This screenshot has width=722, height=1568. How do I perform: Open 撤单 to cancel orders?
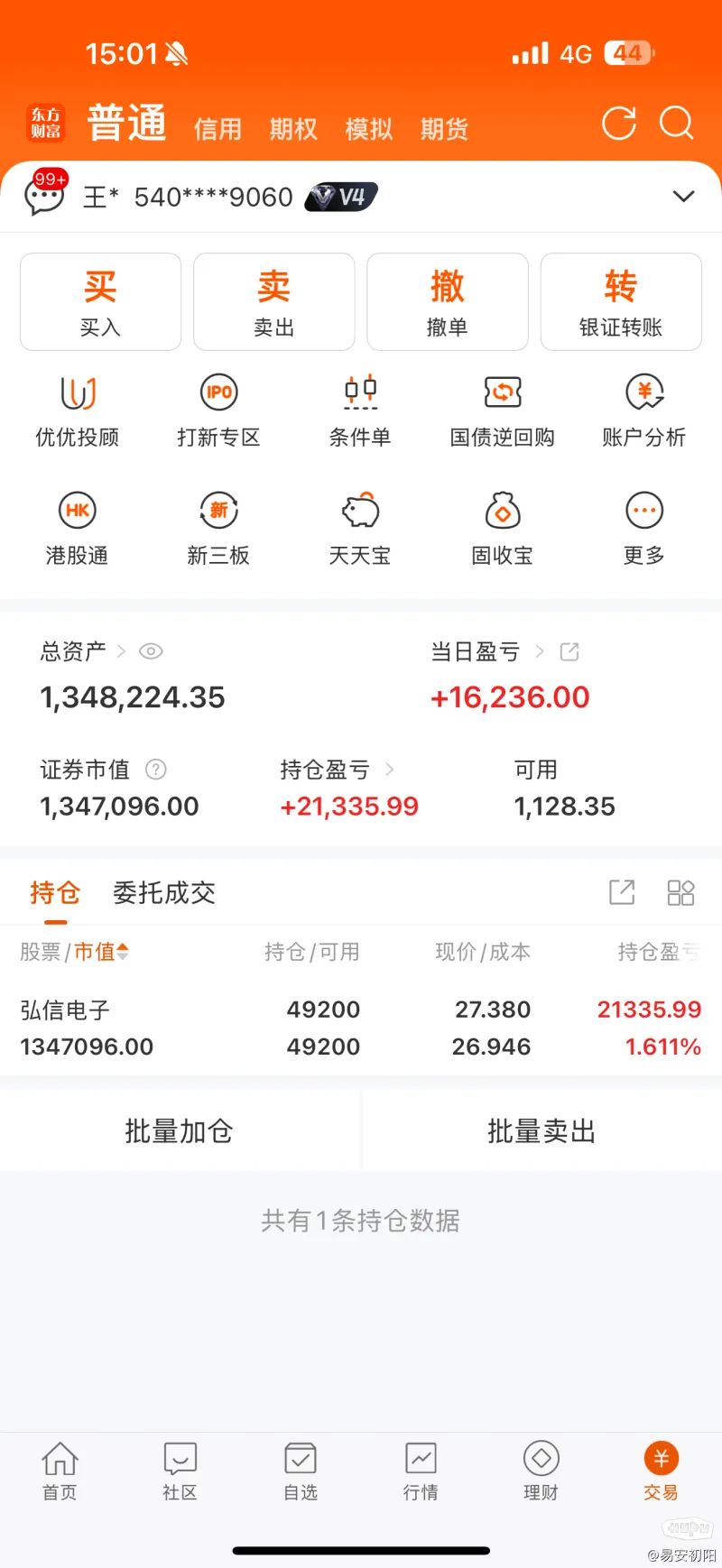point(447,301)
